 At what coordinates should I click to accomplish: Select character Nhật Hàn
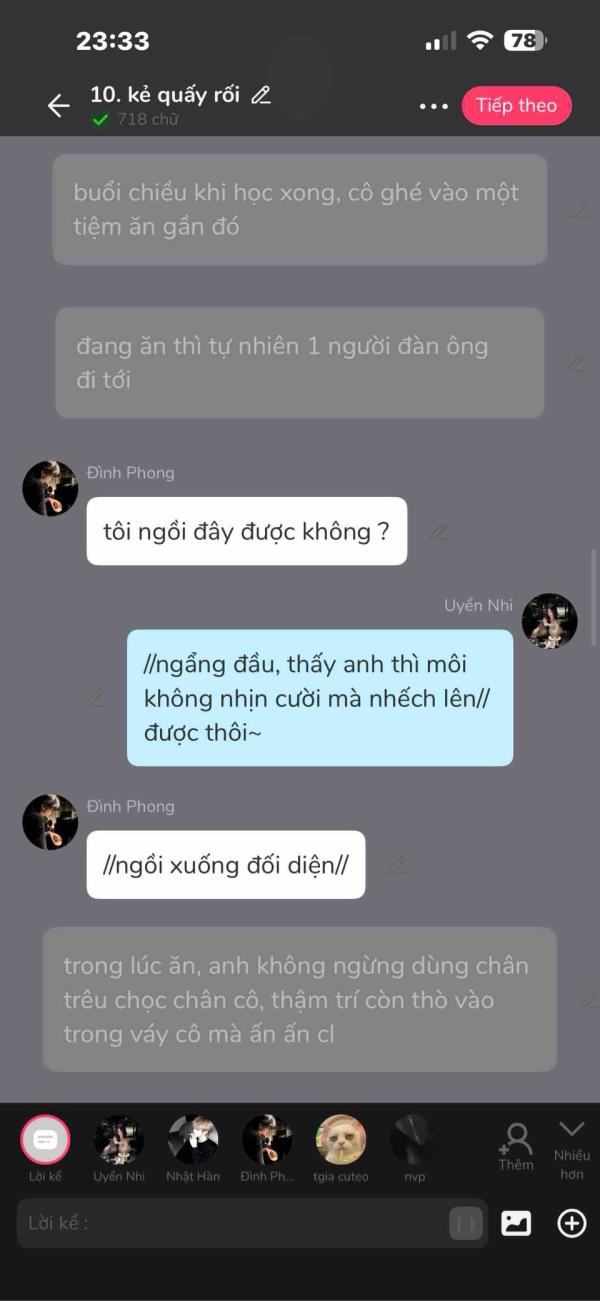pos(193,1149)
